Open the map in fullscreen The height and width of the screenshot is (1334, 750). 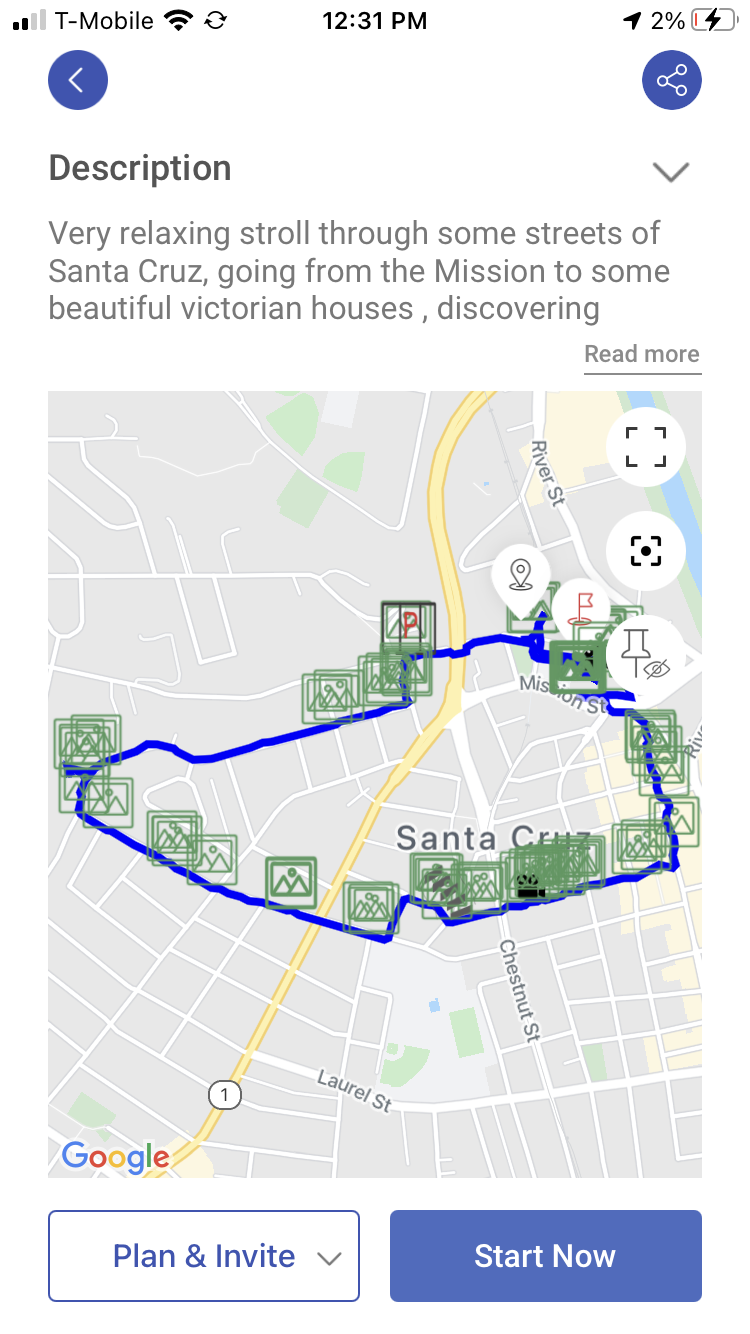(646, 447)
